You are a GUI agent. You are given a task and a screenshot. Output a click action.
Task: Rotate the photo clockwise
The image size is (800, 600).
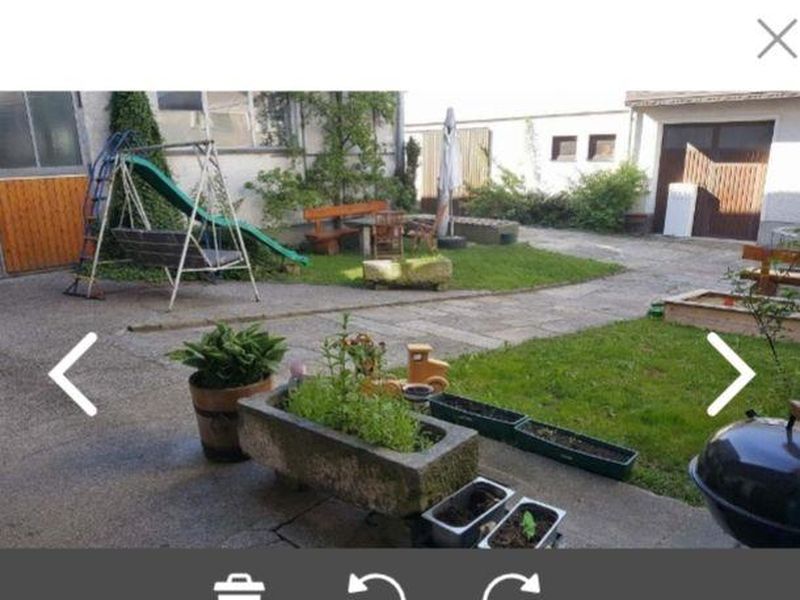tap(511, 587)
